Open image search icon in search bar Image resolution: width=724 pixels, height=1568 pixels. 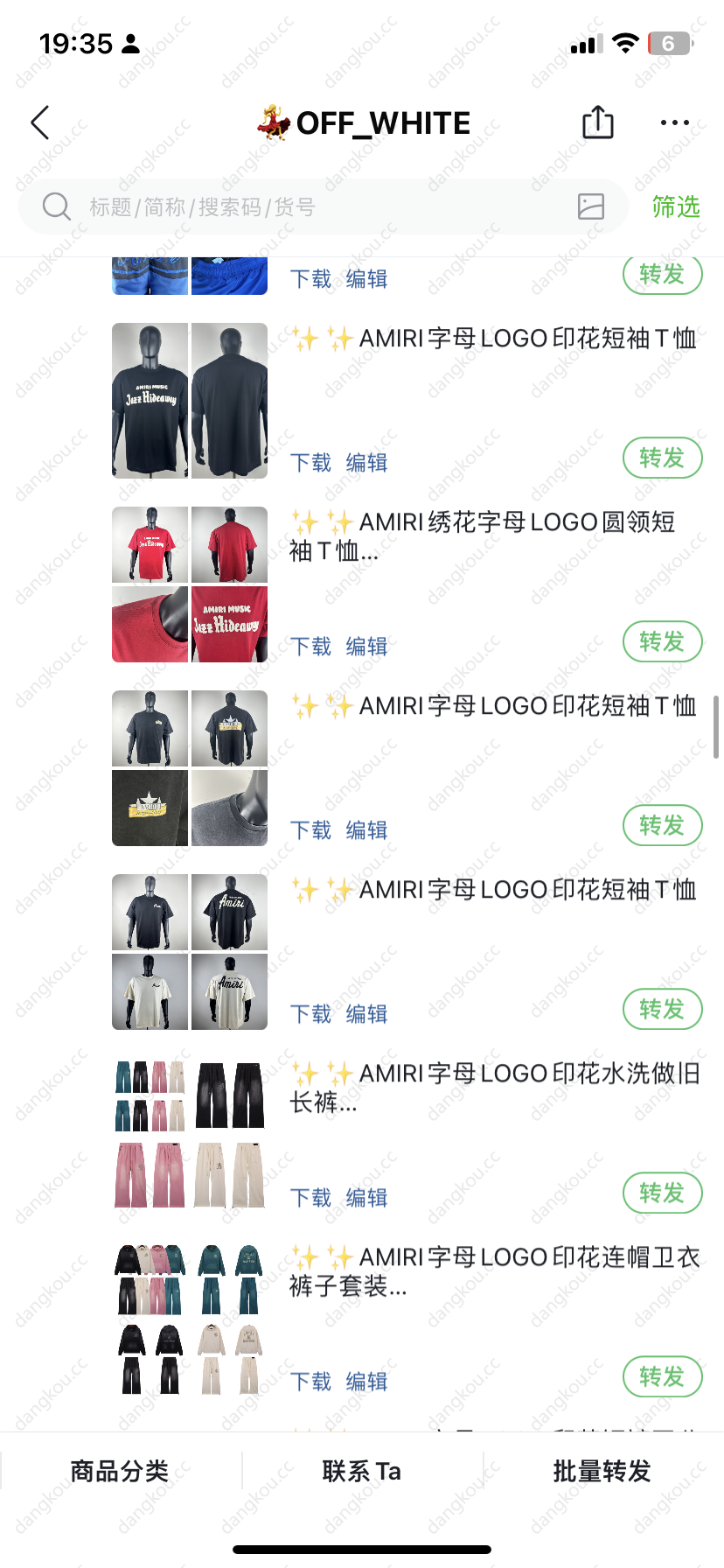click(x=591, y=206)
